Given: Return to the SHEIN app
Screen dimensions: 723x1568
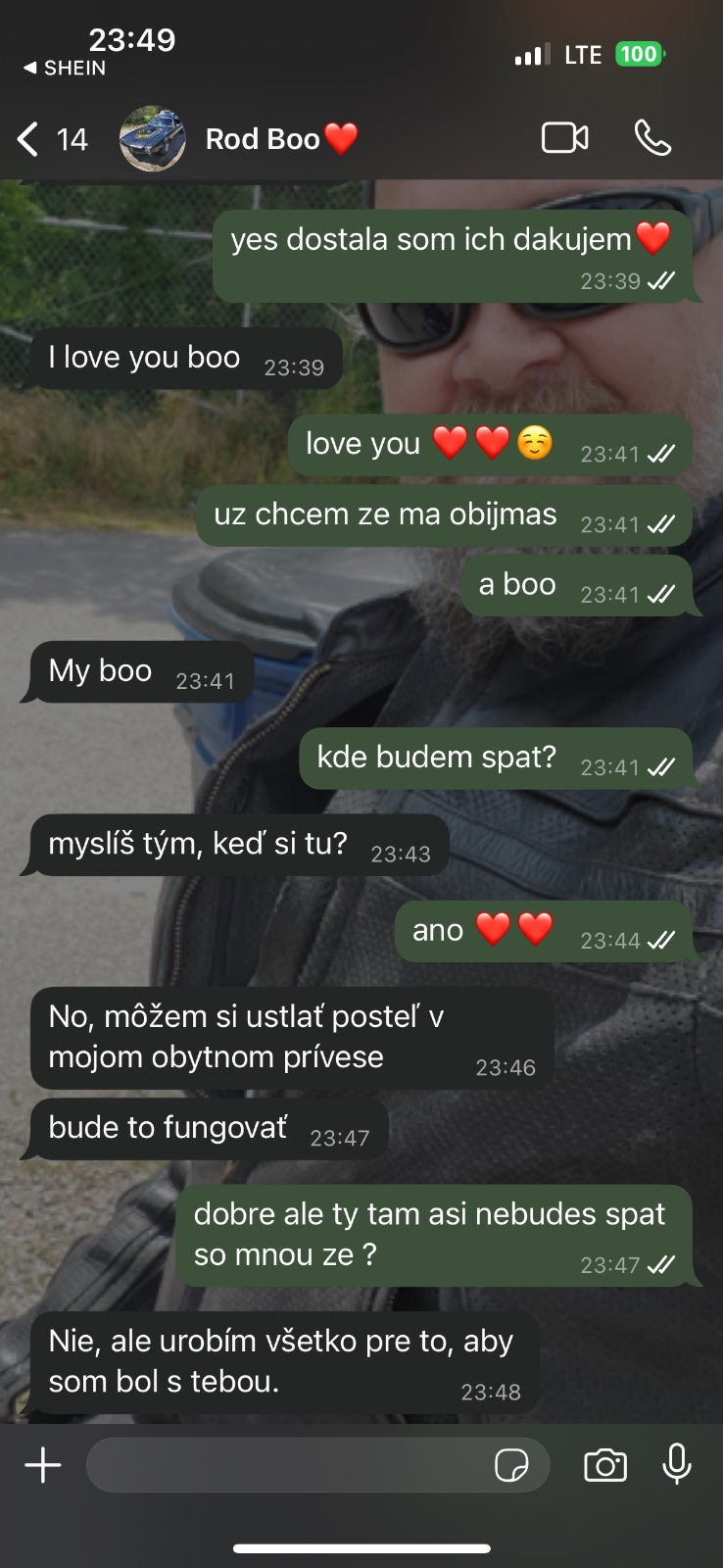Looking at the screenshot, I should click(x=65, y=68).
